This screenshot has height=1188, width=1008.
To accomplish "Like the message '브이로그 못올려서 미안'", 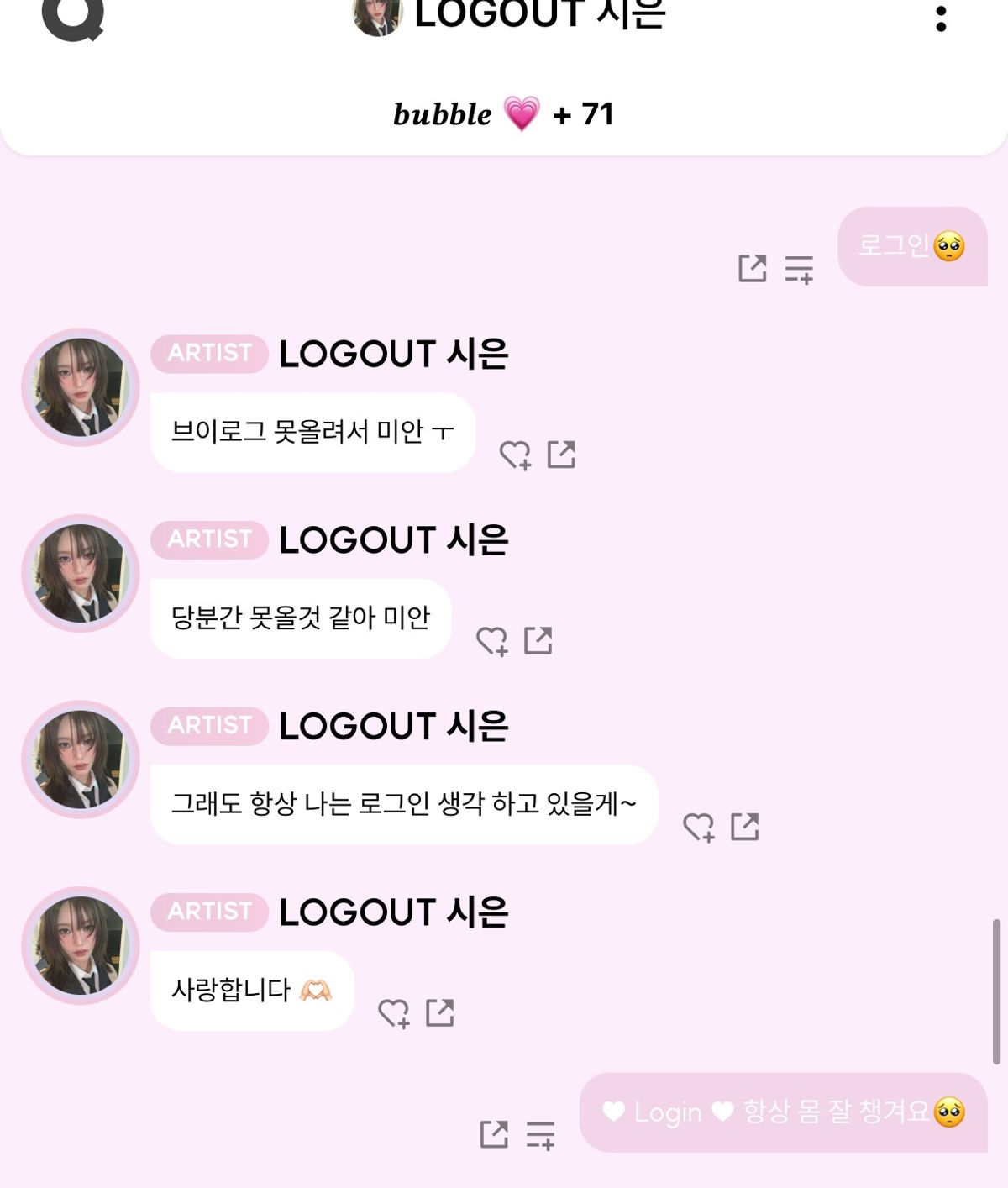I will pos(515,455).
